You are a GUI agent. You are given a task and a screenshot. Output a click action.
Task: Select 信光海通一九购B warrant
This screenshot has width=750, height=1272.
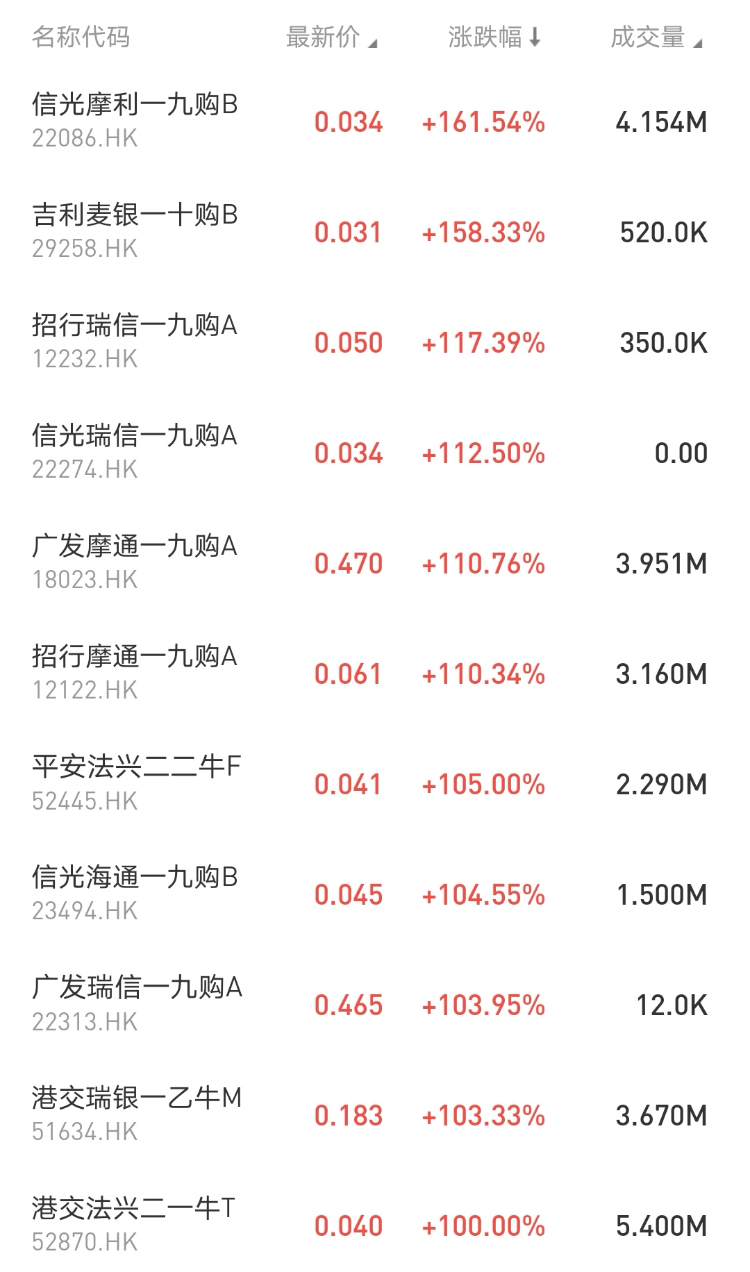(135, 878)
